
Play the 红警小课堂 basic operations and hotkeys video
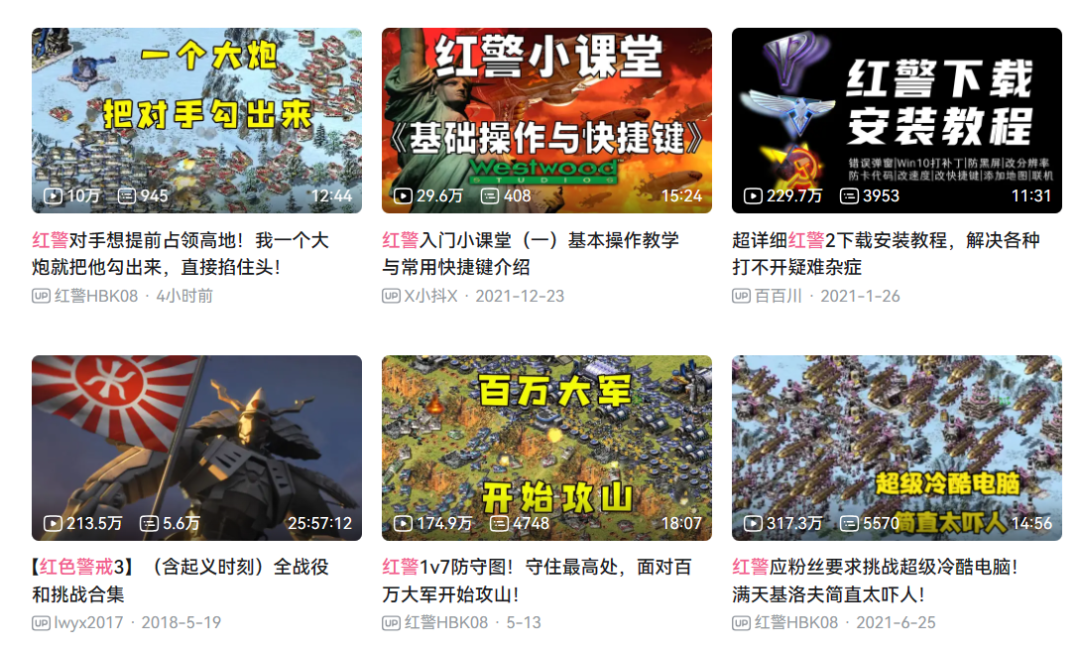(x=546, y=120)
